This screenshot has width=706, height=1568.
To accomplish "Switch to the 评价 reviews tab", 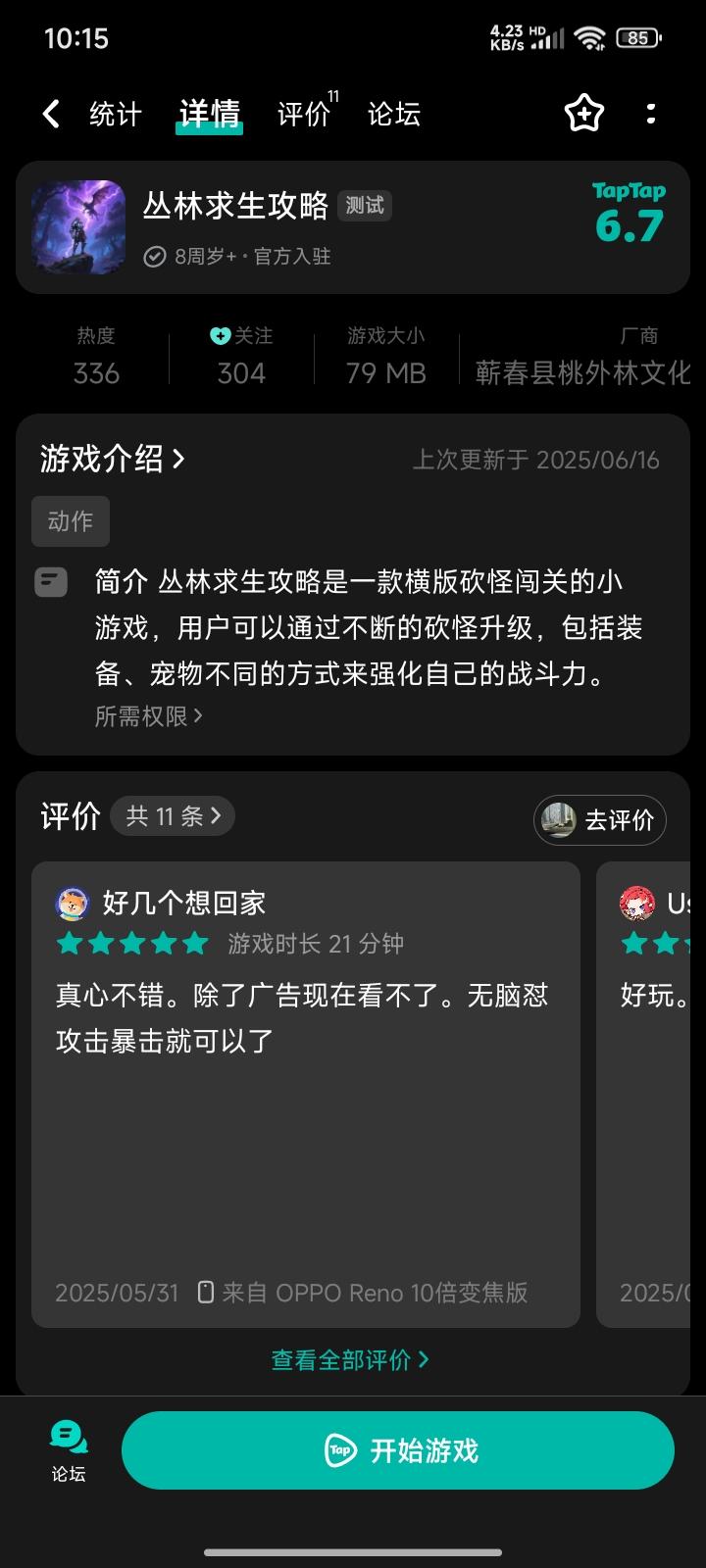I will [x=302, y=114].
